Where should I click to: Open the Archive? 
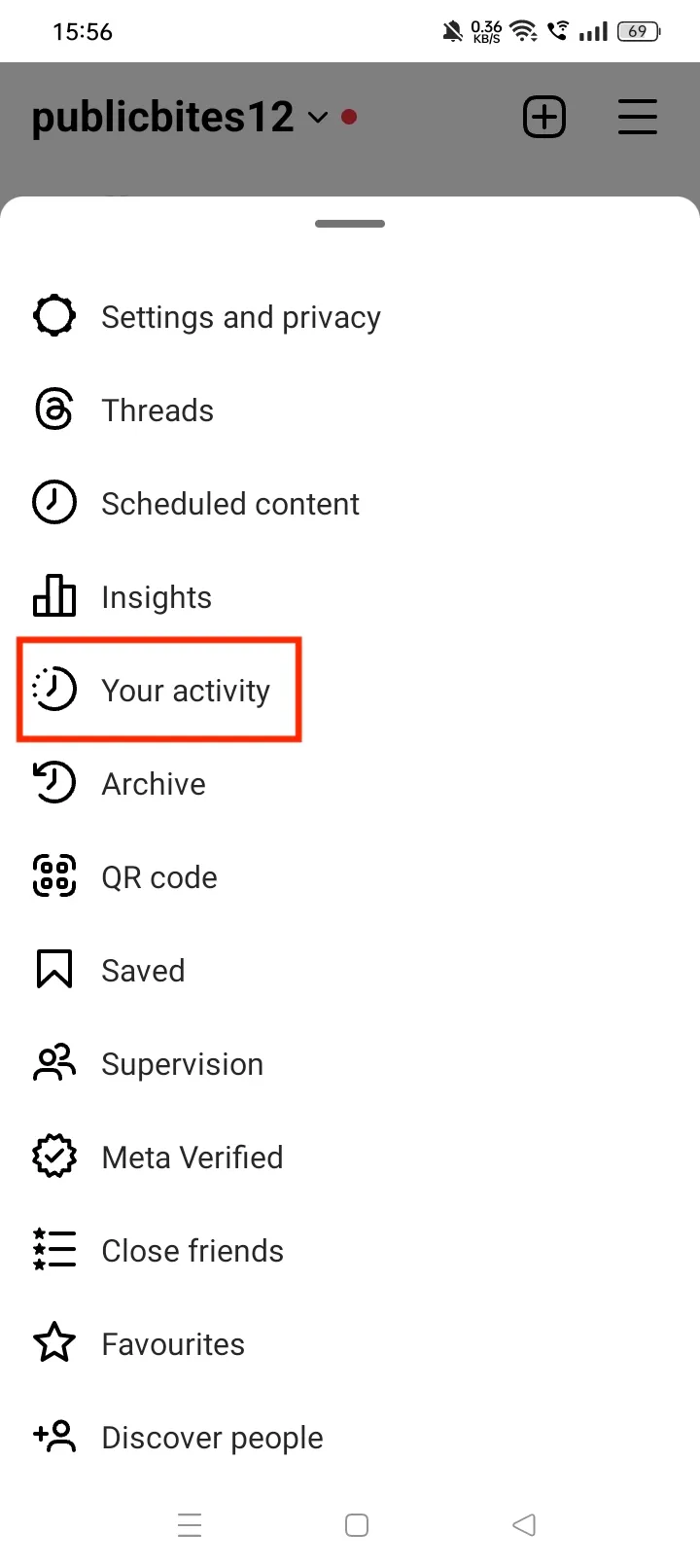tap(154, 784)
